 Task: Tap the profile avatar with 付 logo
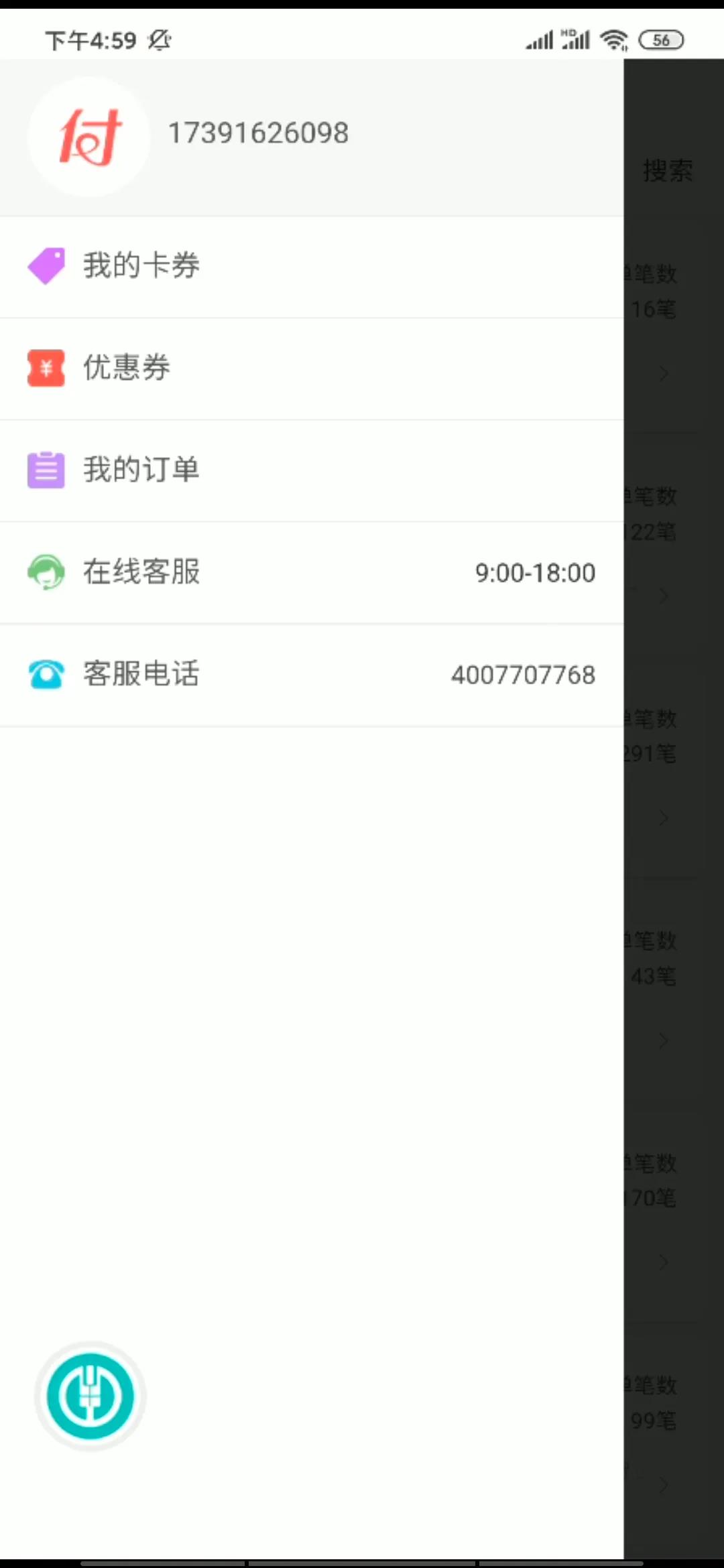(x=88, y=137)
